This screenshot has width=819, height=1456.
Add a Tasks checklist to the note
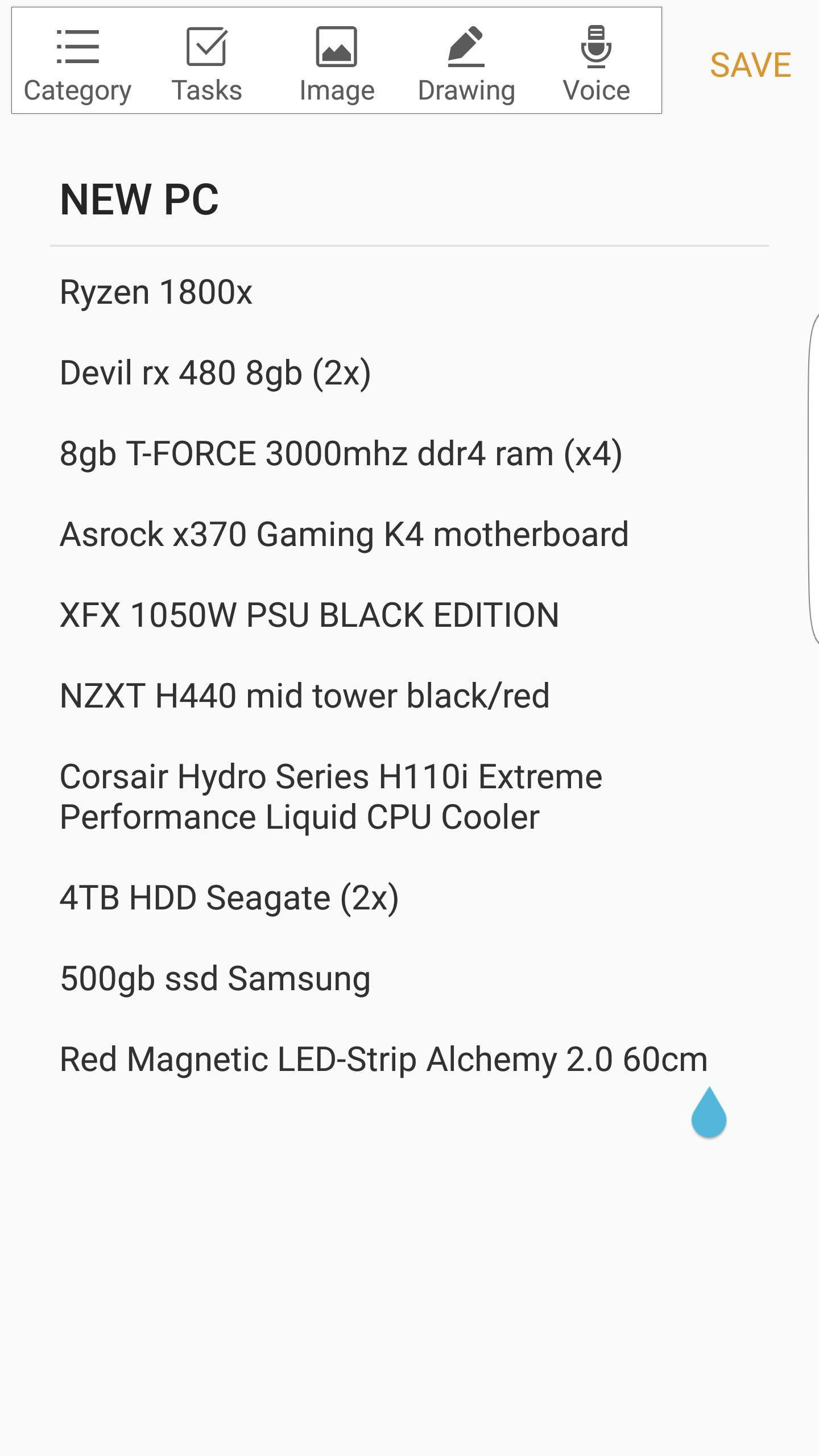coord(206,64)
